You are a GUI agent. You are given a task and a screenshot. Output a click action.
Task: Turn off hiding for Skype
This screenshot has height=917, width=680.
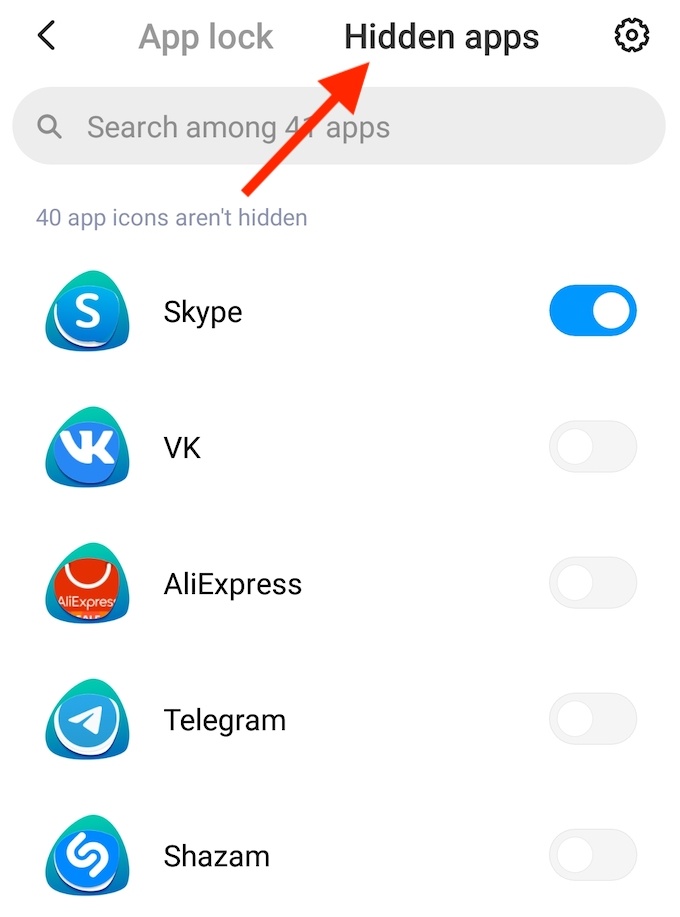(x=592, y=311)
